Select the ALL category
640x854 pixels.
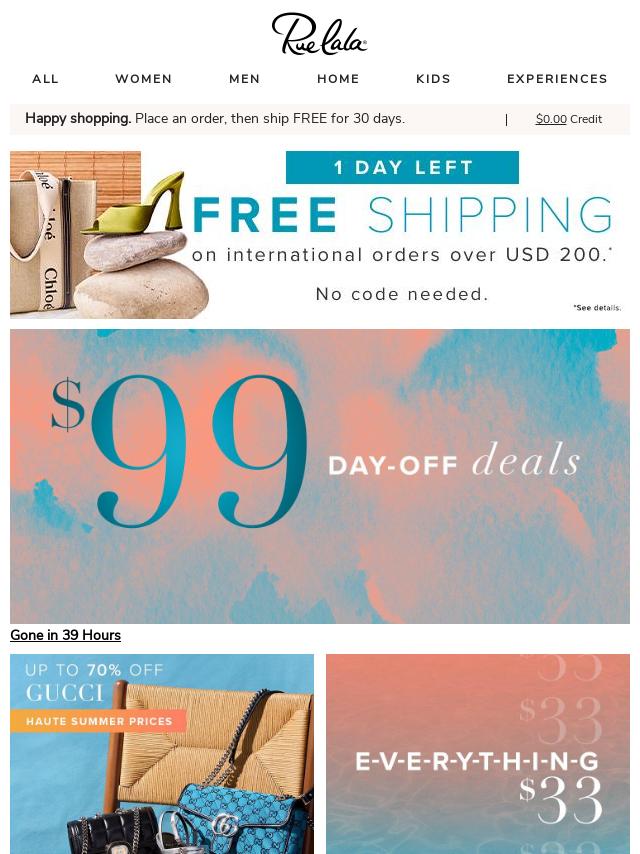pyautogui.click(x=45, y=79)
